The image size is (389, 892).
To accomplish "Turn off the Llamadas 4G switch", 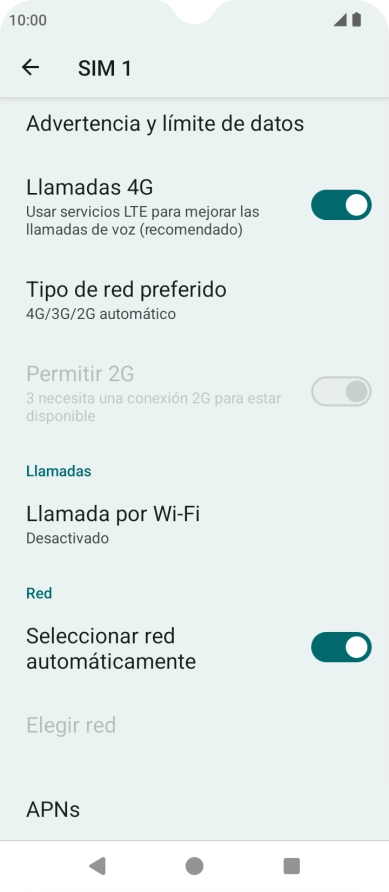I will [x=341, y=205].
